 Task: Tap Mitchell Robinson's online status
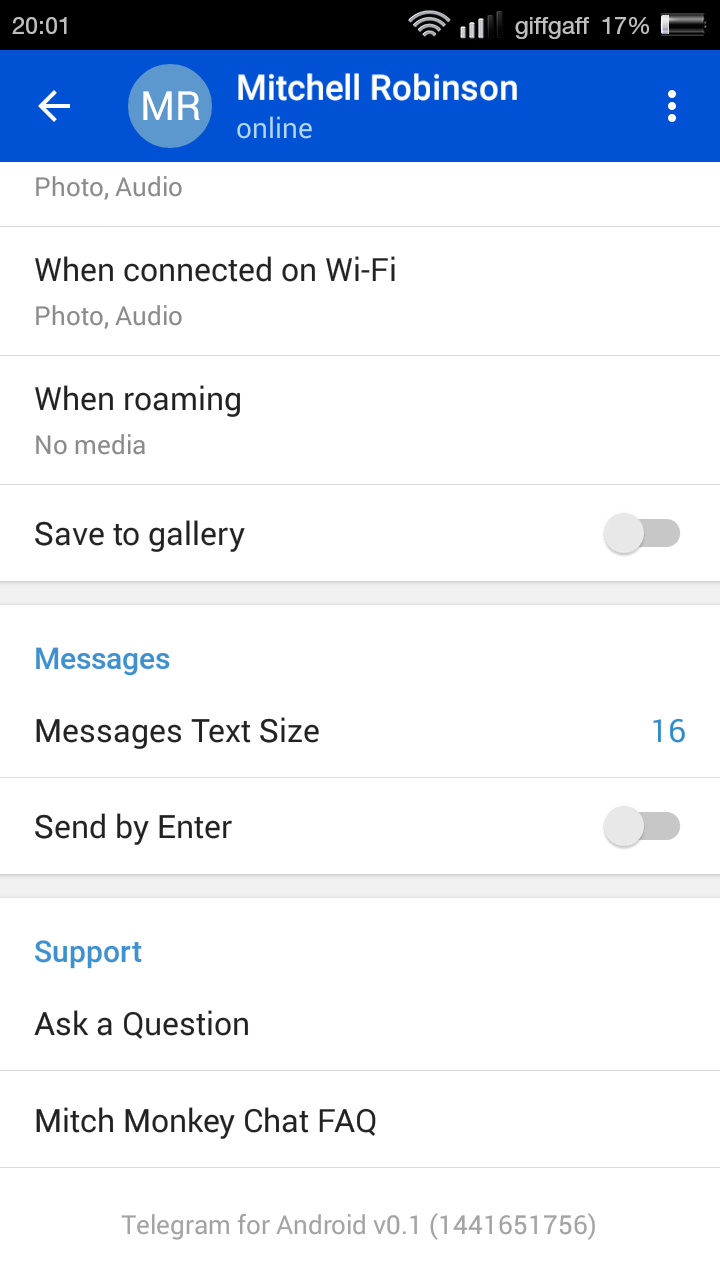[x=273, y=128]
